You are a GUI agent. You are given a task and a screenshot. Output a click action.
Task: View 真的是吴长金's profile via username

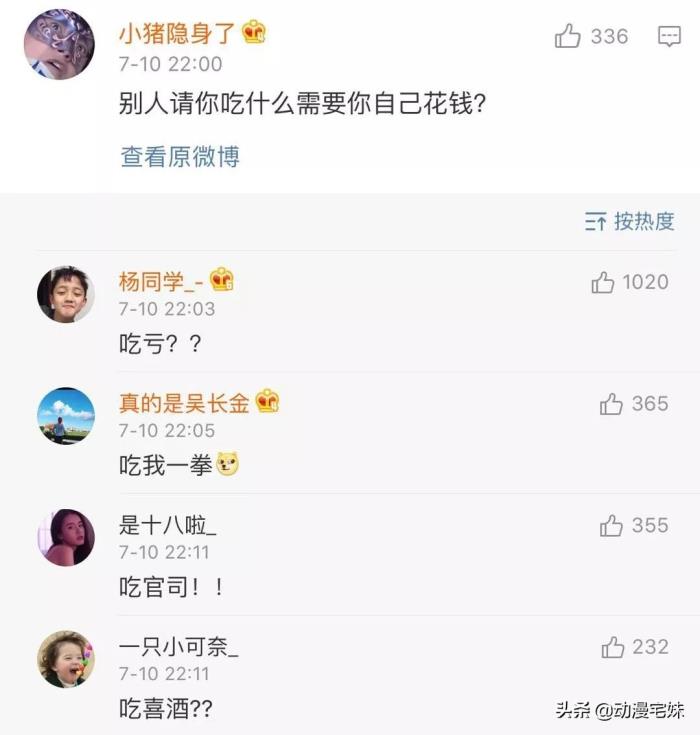tap(185, 403)
